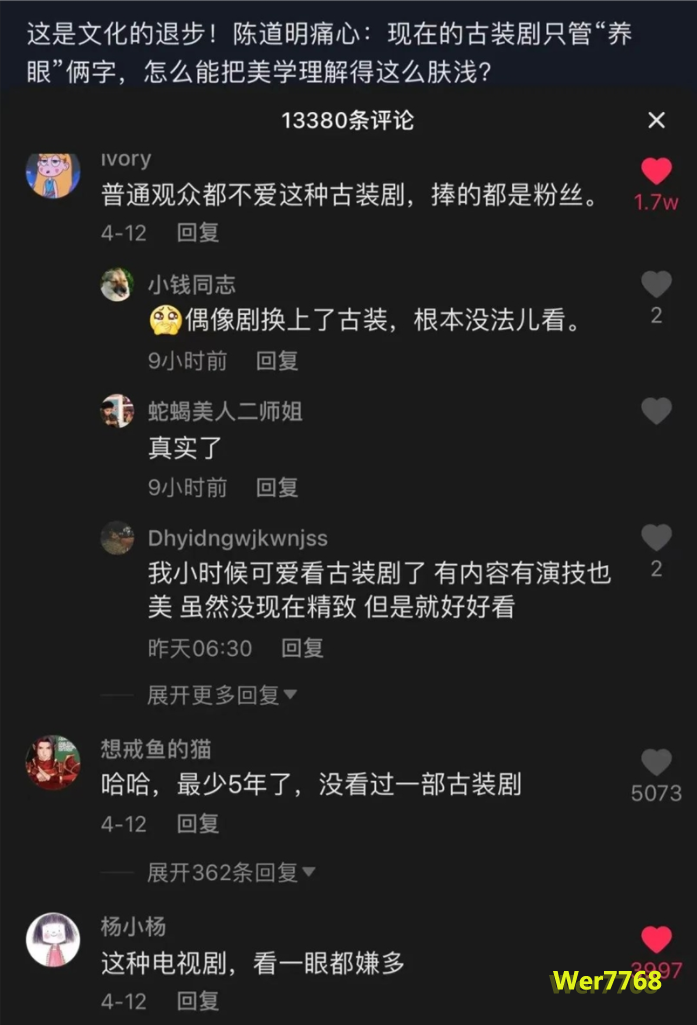The width and height of the screenshot is (697, 1025).
Task: Expand more replies under Ivory's thread
Action: (x=222, y=694)
